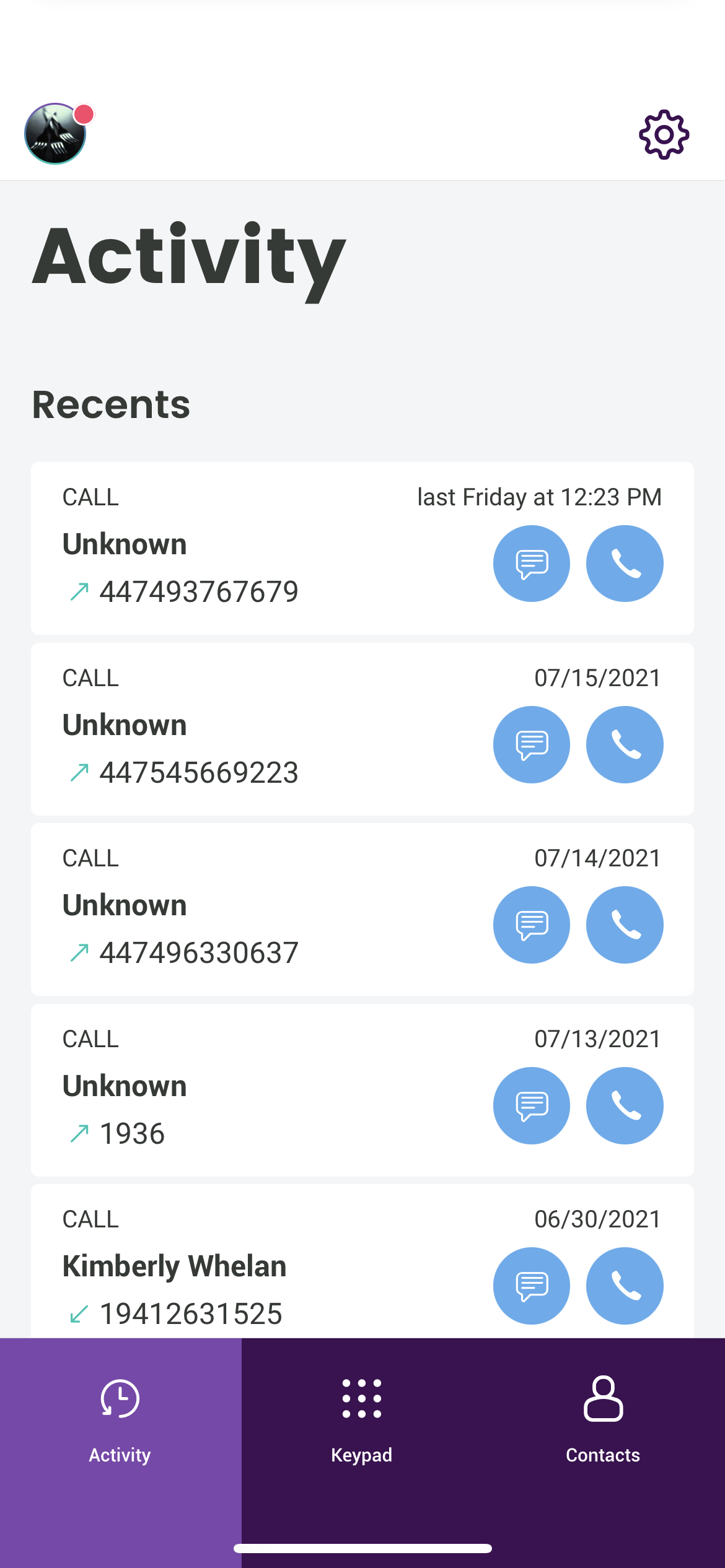Message 447493767679 via chat icon
The height and width of the screenshot is (1568, 725).
click(531, 564)
